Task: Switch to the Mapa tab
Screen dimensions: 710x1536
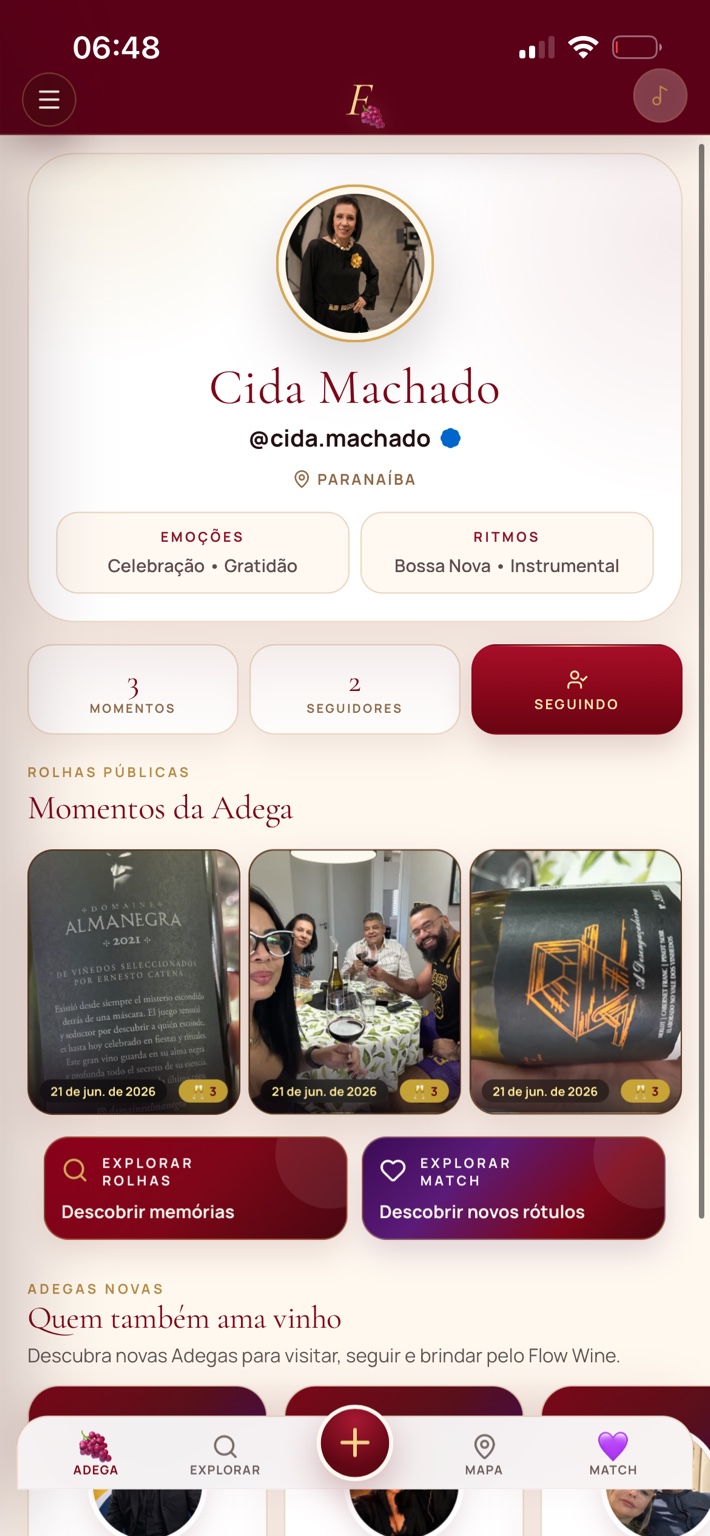Action: [484, 1454]
